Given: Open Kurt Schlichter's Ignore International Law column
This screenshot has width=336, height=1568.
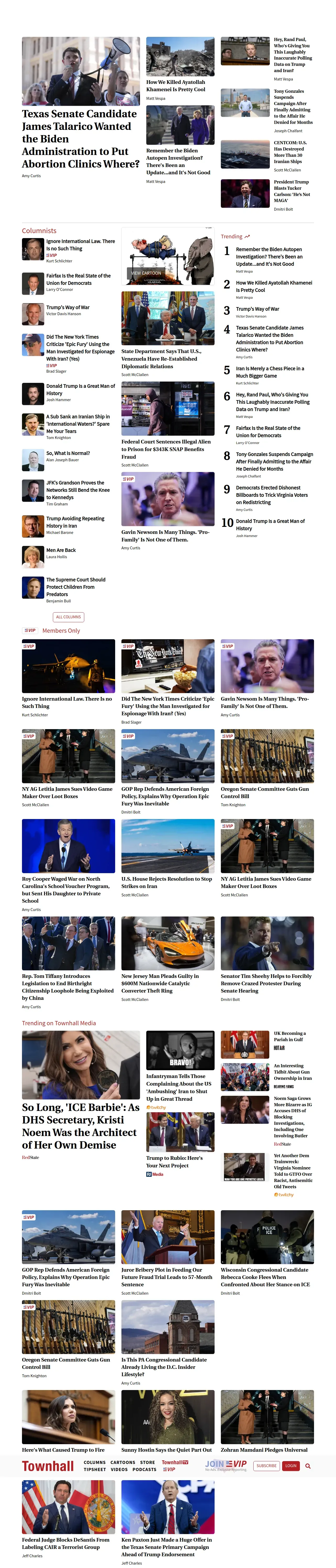Looking at the screenshot, I should [81, 245].
